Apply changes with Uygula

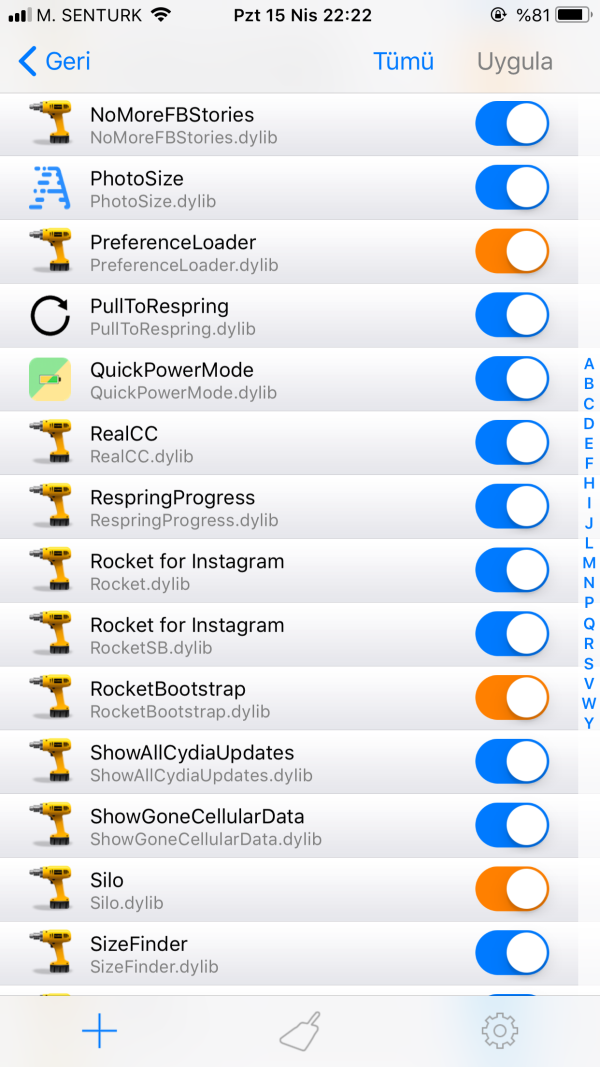(x=514, y=61)
